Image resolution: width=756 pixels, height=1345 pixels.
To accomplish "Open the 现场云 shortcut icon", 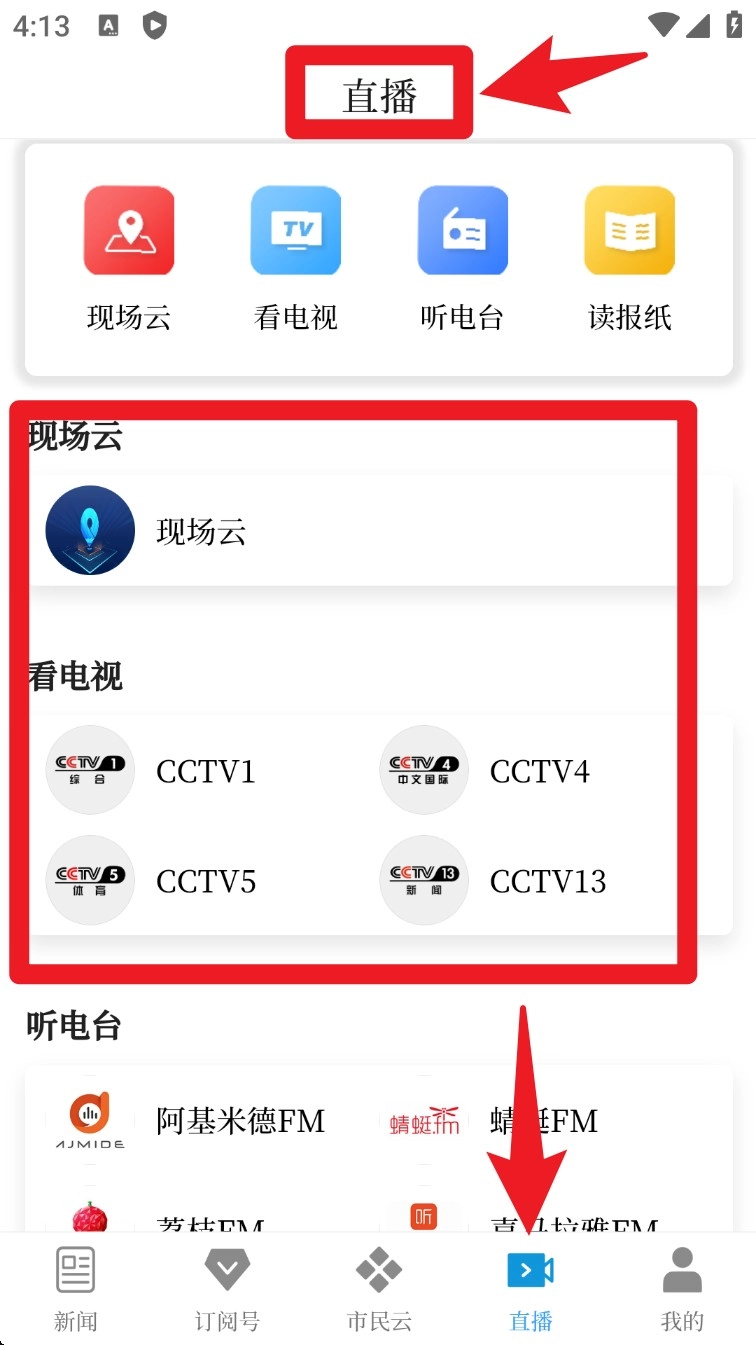I will pyautogui.click(x=129, y=231).
